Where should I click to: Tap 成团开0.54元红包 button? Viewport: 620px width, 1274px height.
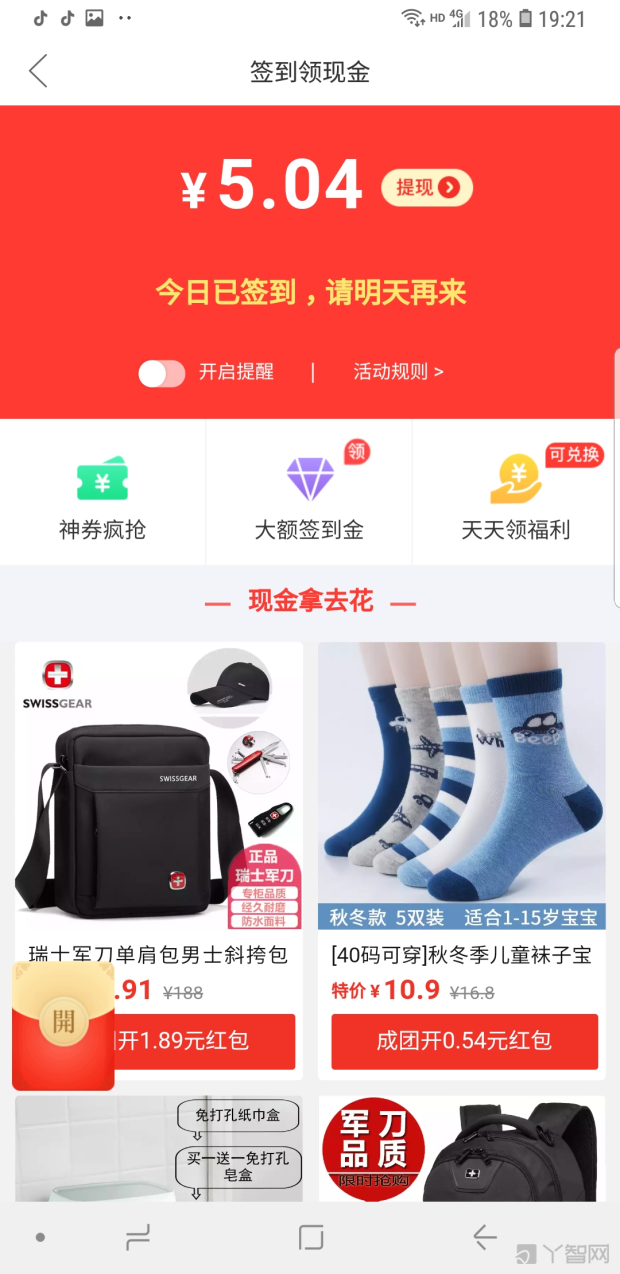coord(464,1041)
